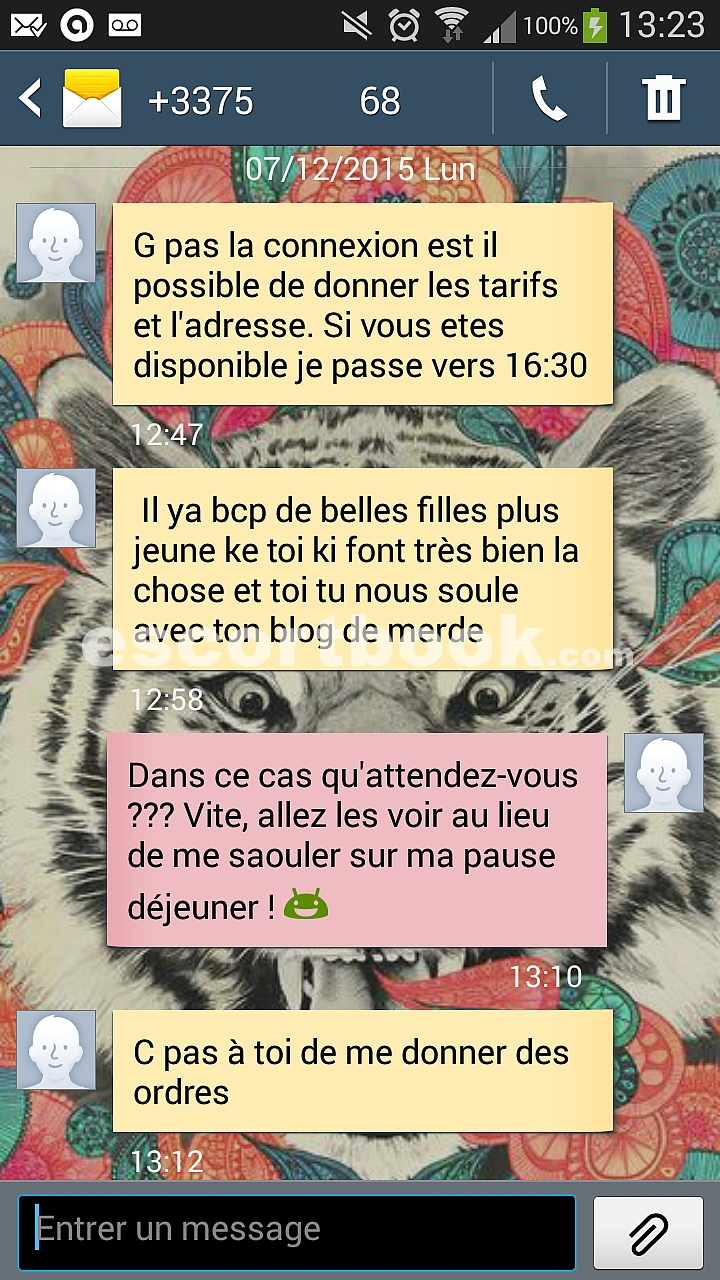
Task: Delete messages with the trash icon
Action: 663,99
